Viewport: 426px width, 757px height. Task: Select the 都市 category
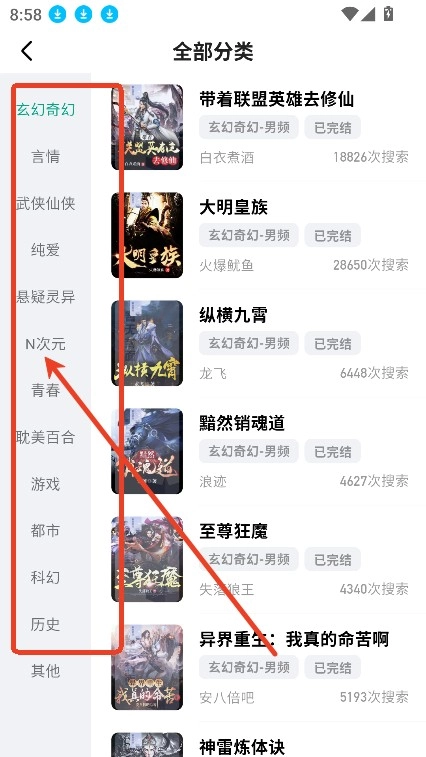point(45,531)
